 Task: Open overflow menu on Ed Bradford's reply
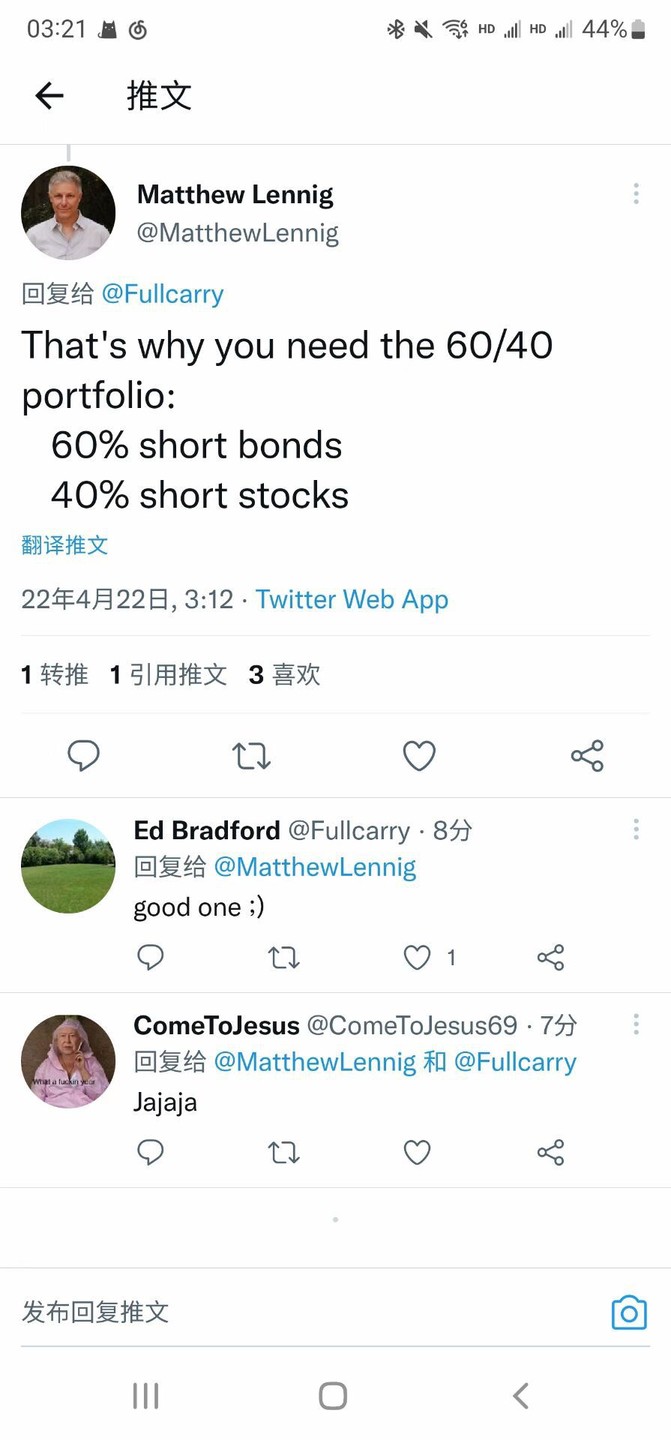(x=636, y=829)
